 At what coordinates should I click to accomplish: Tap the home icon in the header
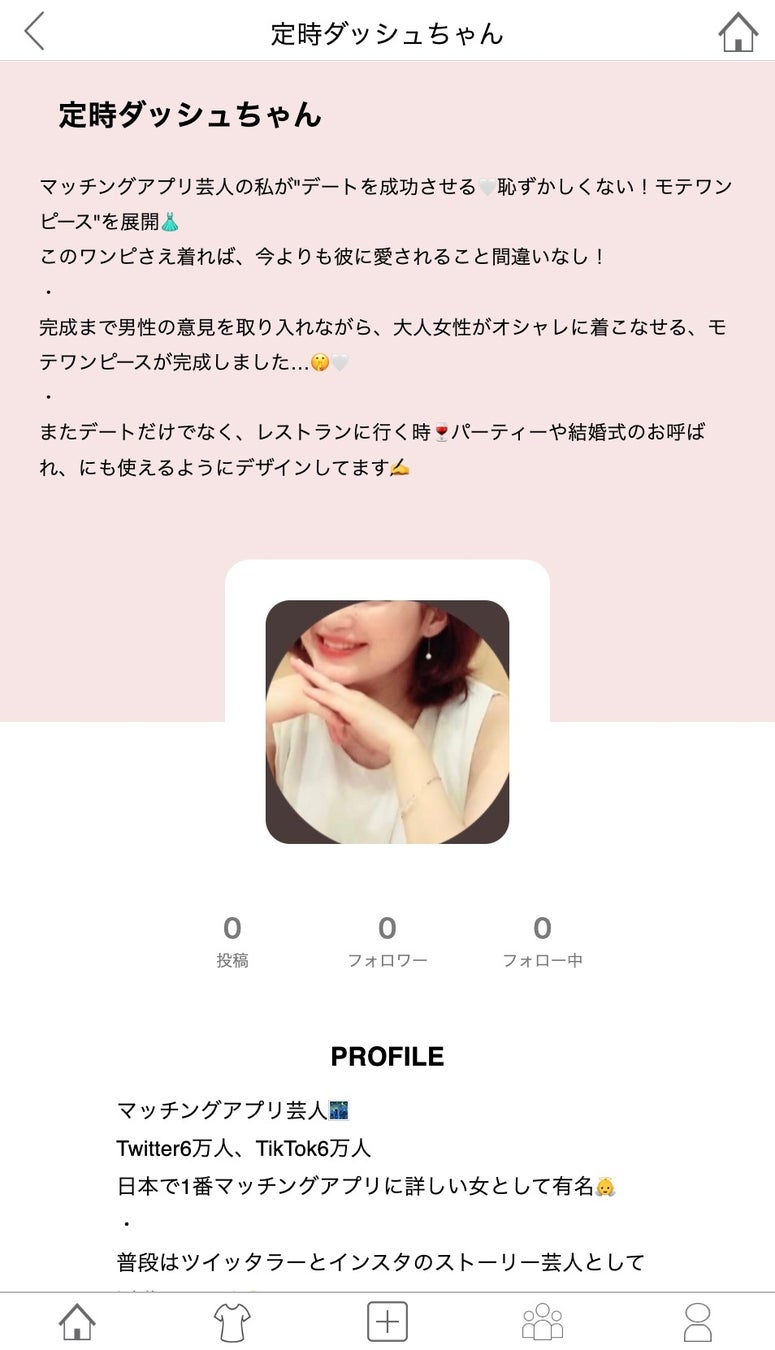[x=738, y=32]
